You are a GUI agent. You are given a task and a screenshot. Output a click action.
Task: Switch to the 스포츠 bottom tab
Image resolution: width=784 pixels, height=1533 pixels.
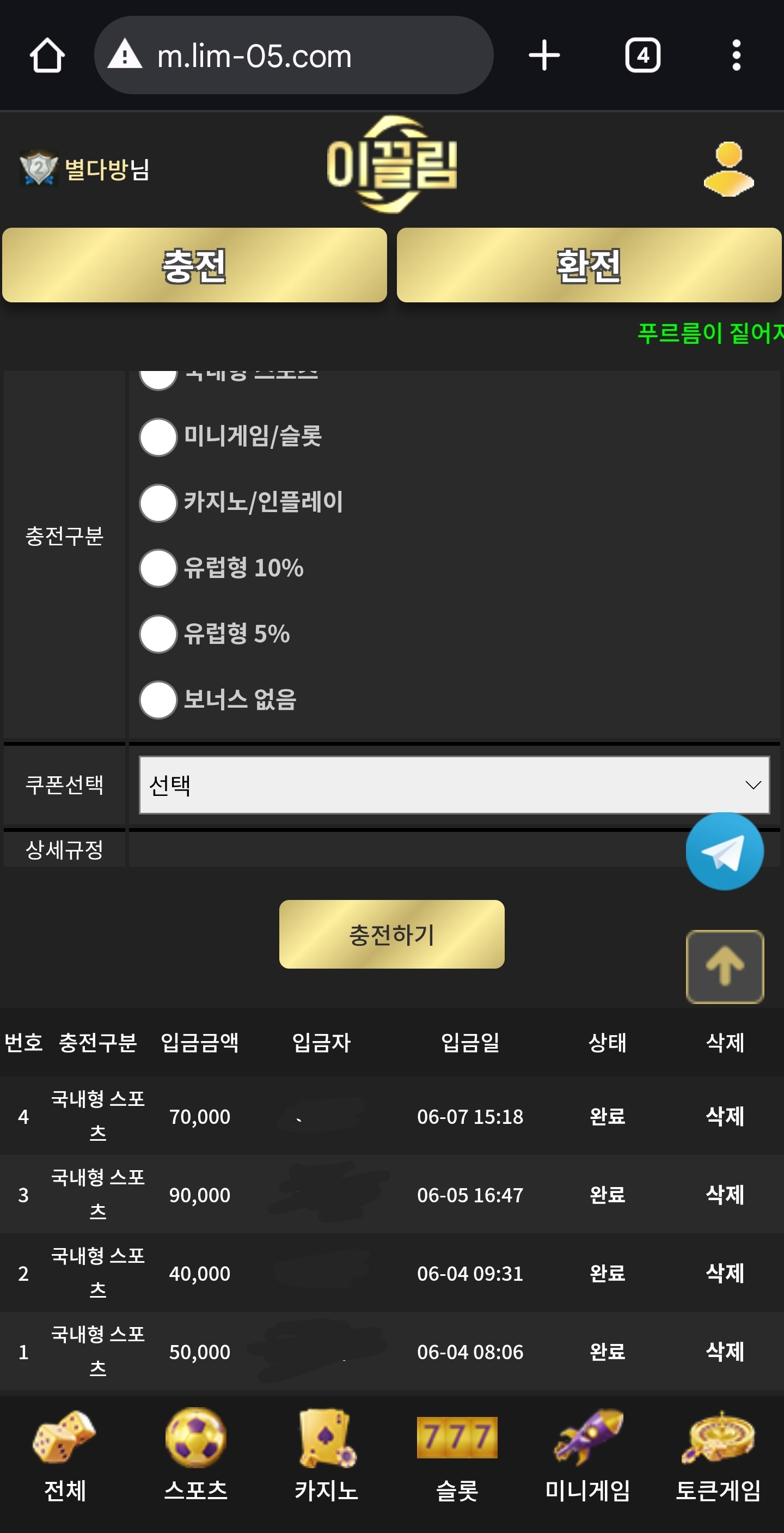(x=195, y=1456)
